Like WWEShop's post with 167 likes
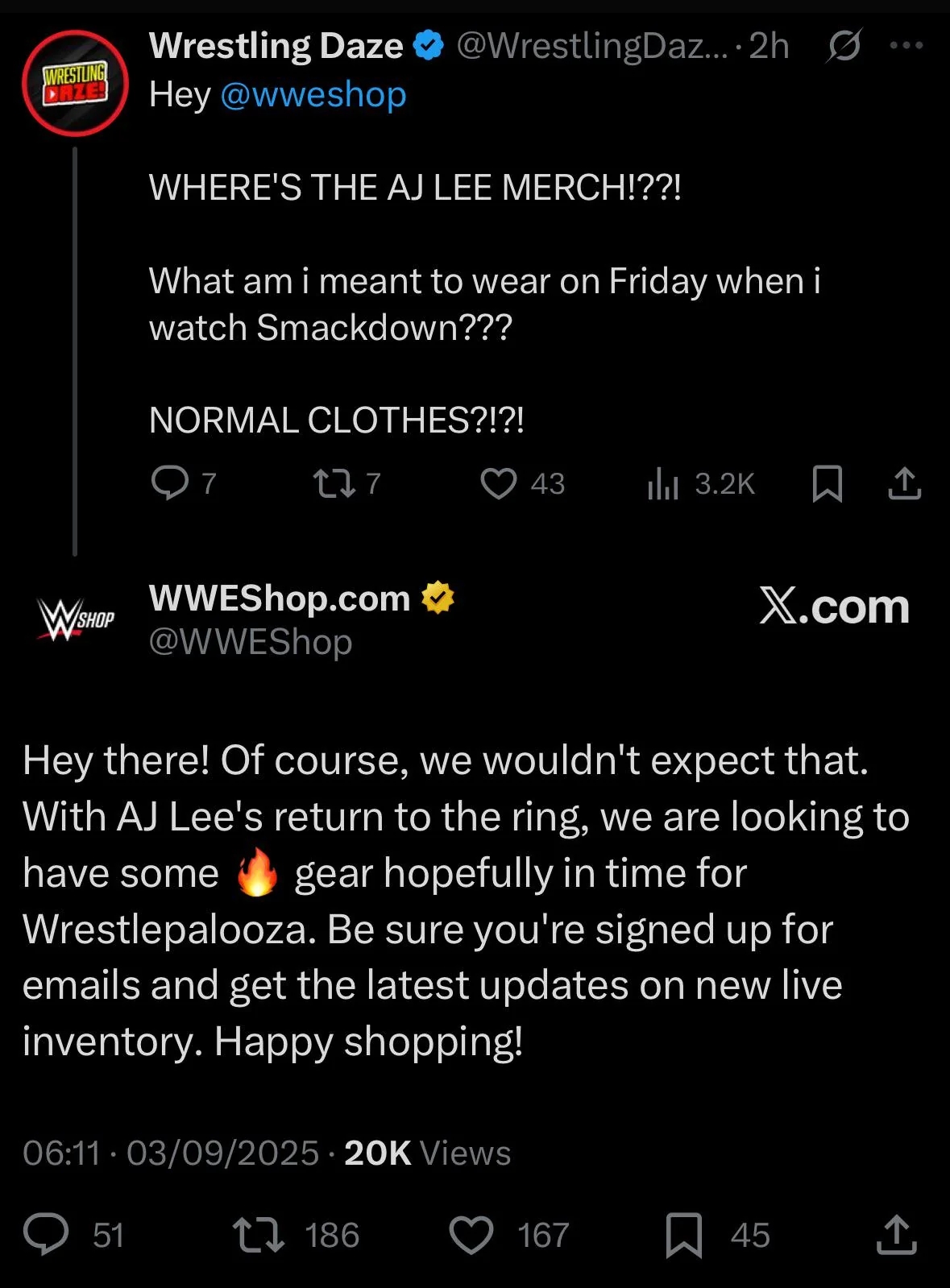 [471, 1235]
